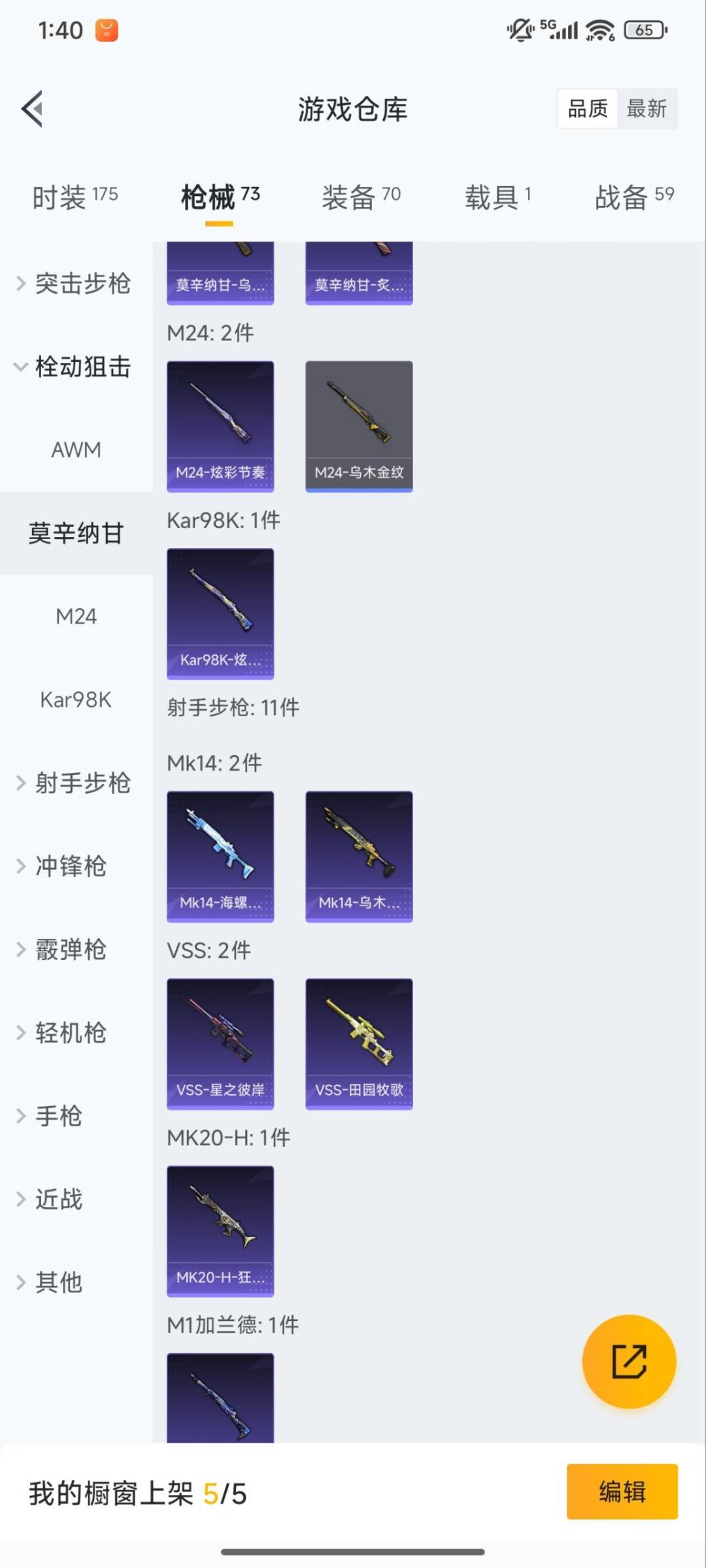706x1568 pixels.
Task: Select M24 in the sidebar
Action: [x=76, y=615]
